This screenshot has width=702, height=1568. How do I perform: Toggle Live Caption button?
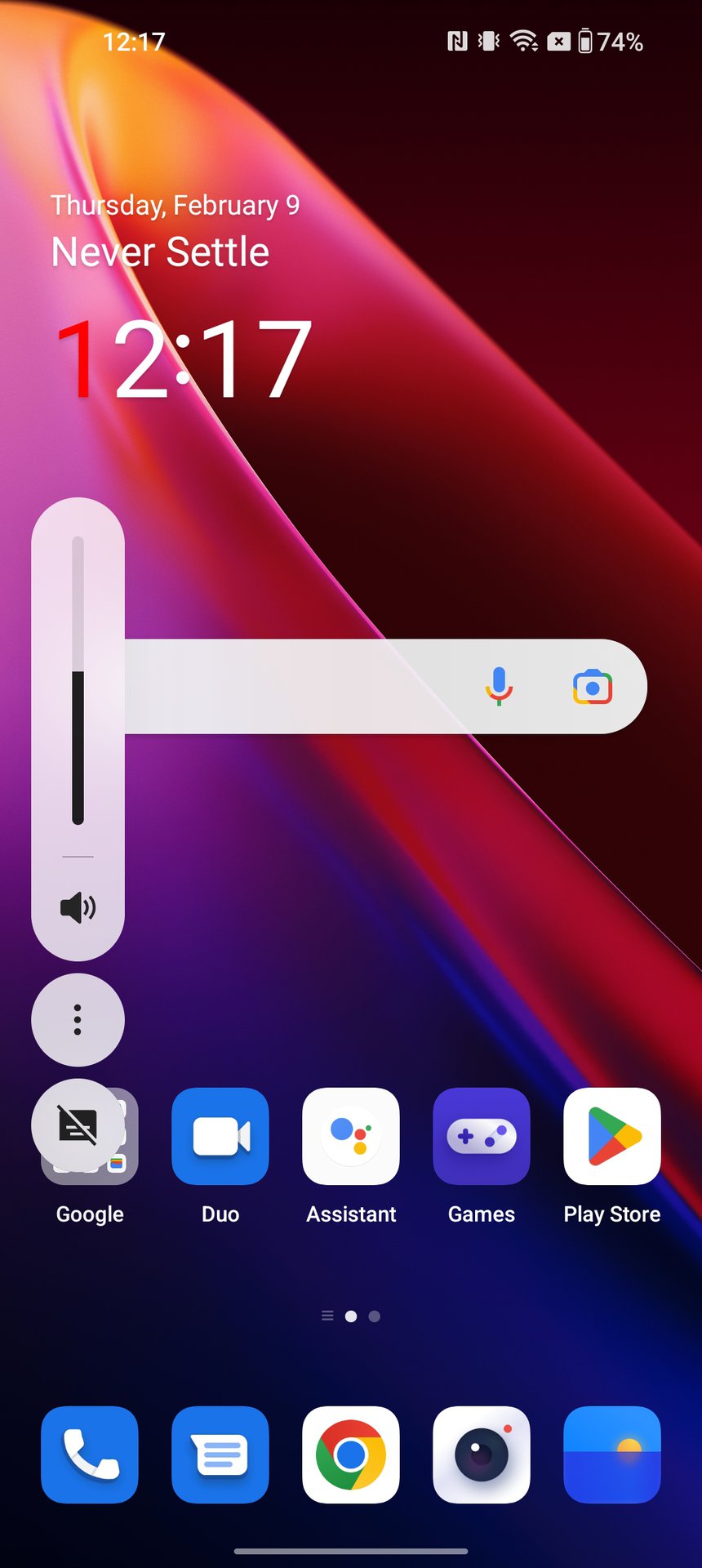tap(78, 1125)
